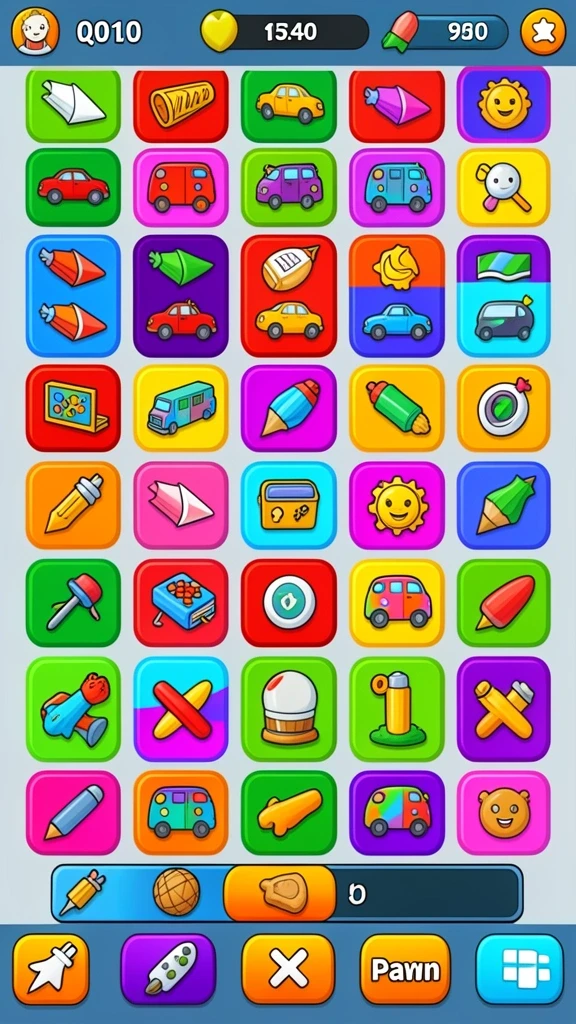Select the red tile with picture frame
The image size is (576, 1024).
coord(73,408)
